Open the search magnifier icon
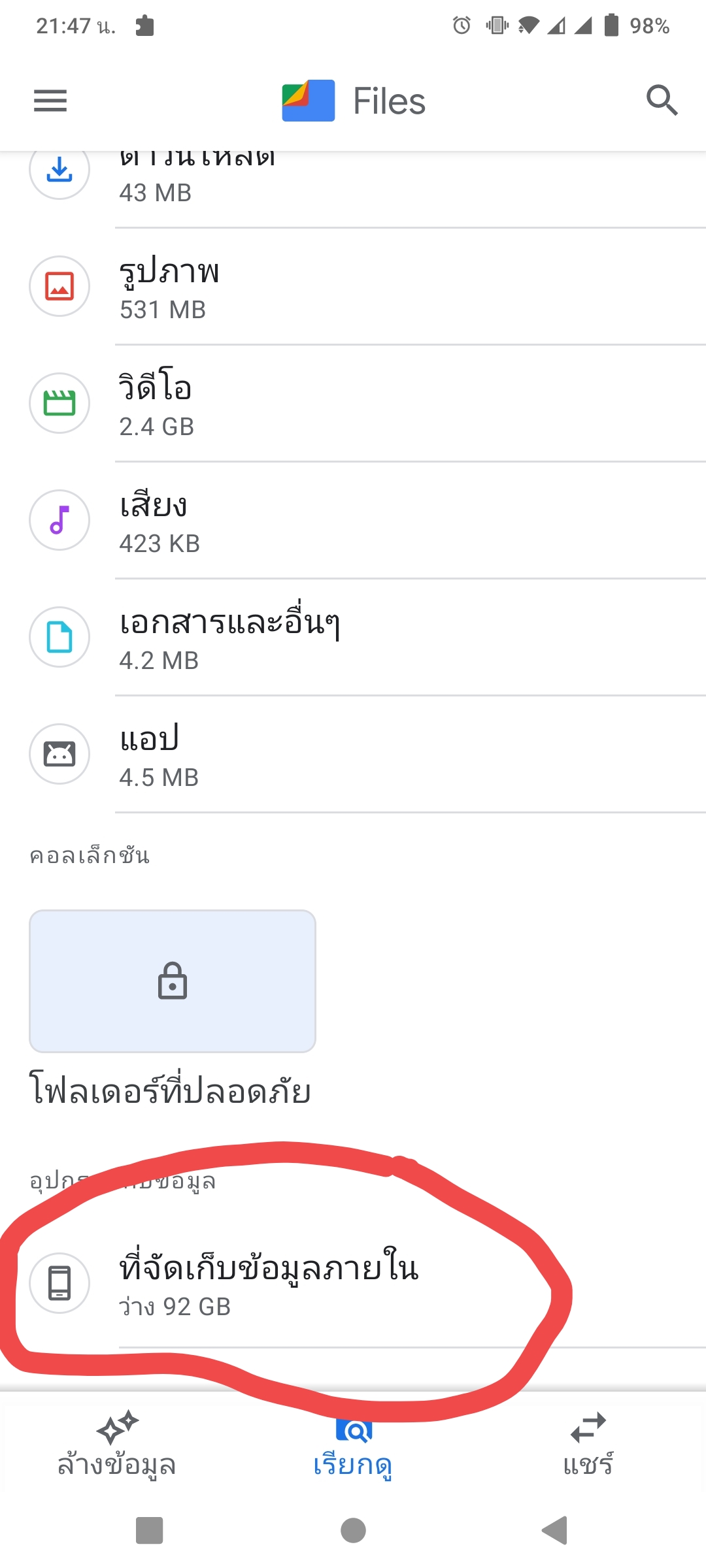 [662, 101]
